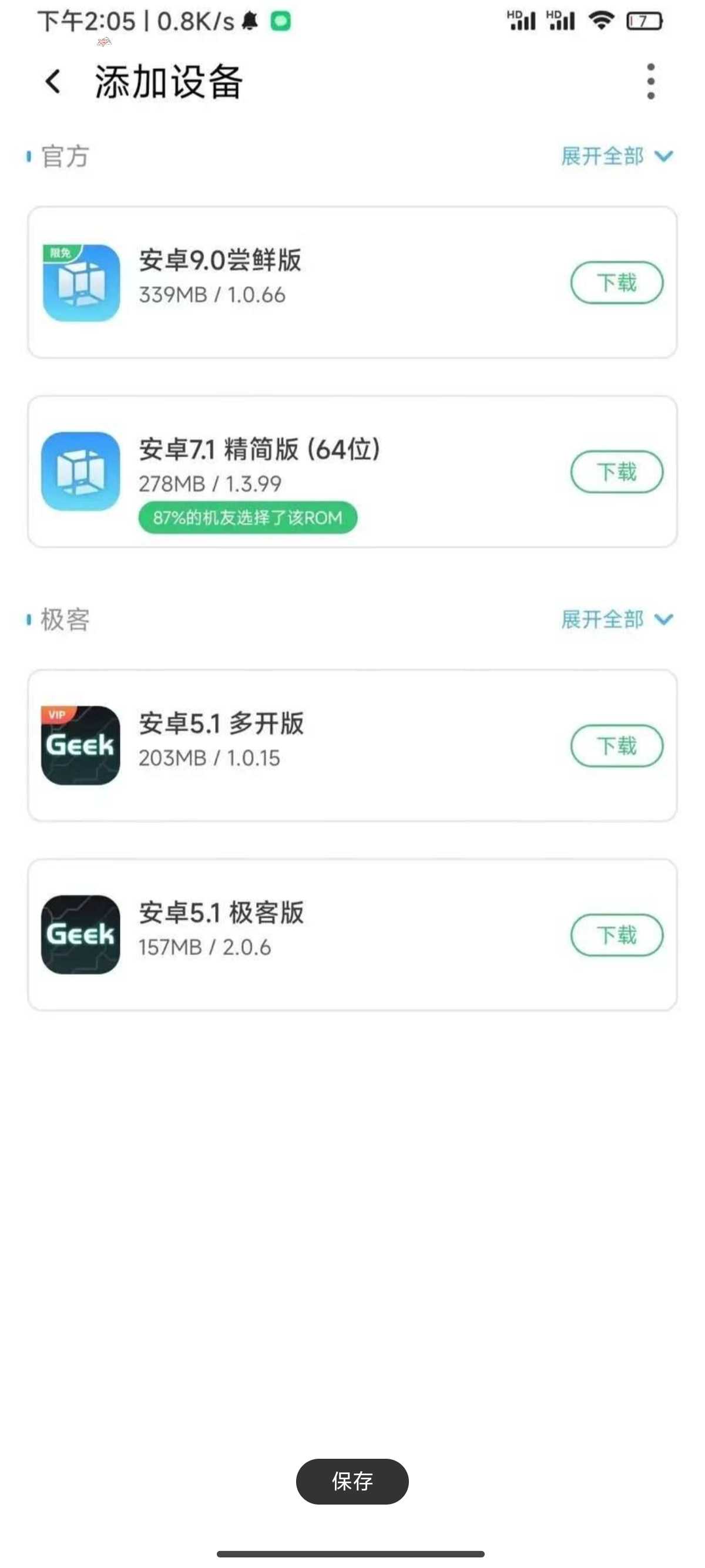Expand all items in 官方 section
This screenshot has height=1568, width=705.
tap(617, 156)
